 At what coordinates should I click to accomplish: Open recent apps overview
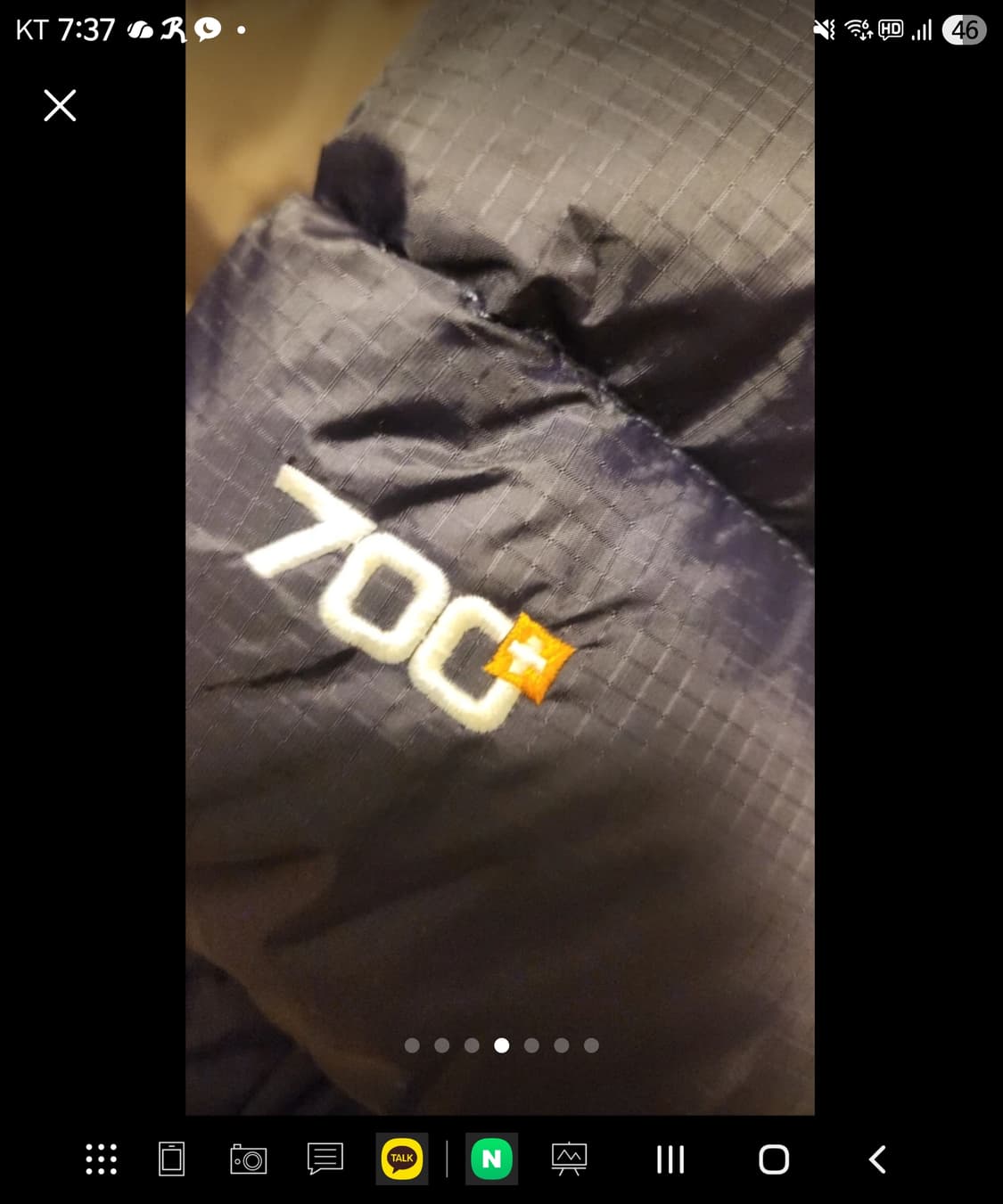coord(670,1159)
